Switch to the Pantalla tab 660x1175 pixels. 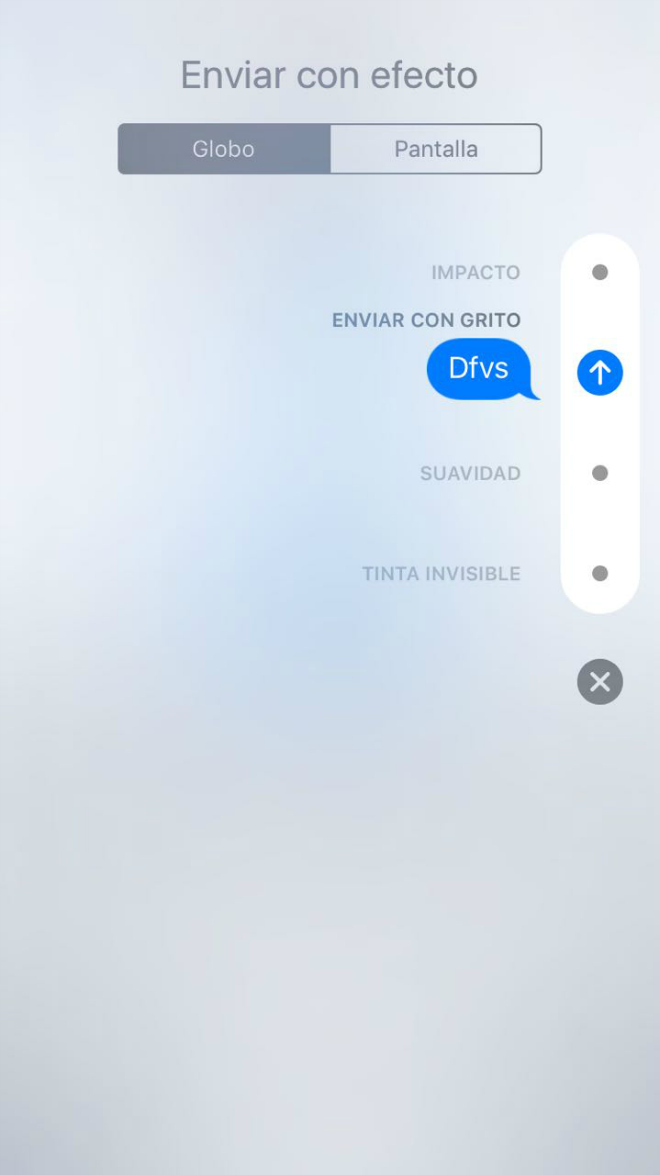tap(436, 149)
